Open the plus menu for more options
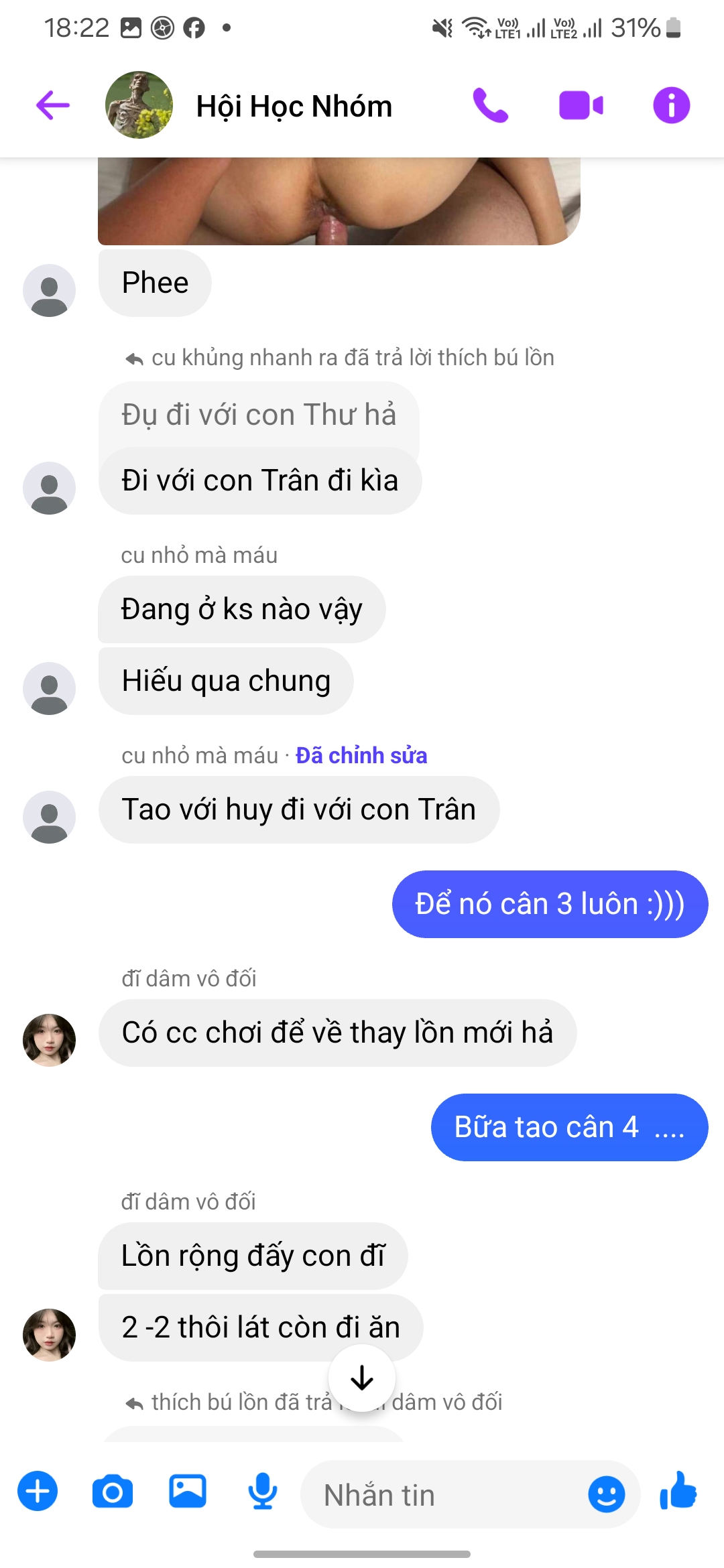Screen dimensions: 724x1568 tap(38, 1492)
